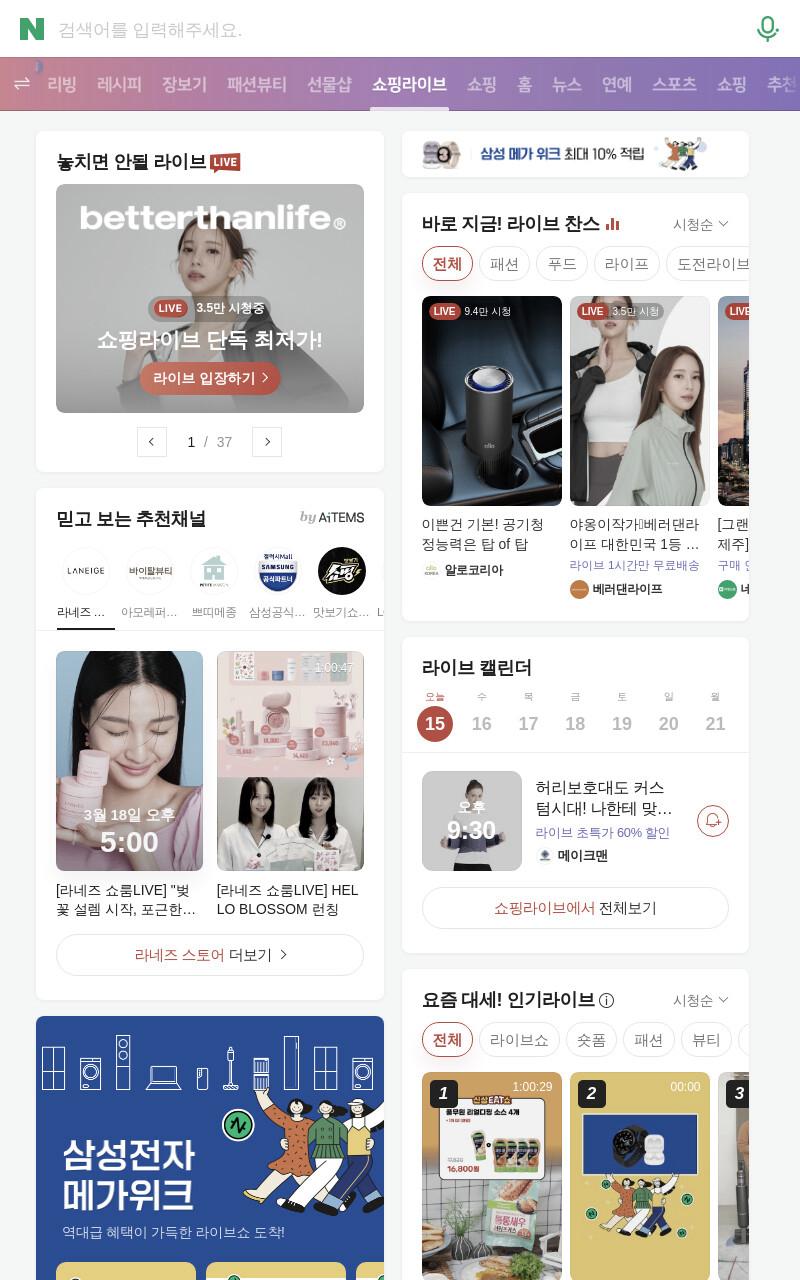This screenshot has width=800, height=1280.
Task: Go to next live banner slide
Action: click(x=267, y=442)
